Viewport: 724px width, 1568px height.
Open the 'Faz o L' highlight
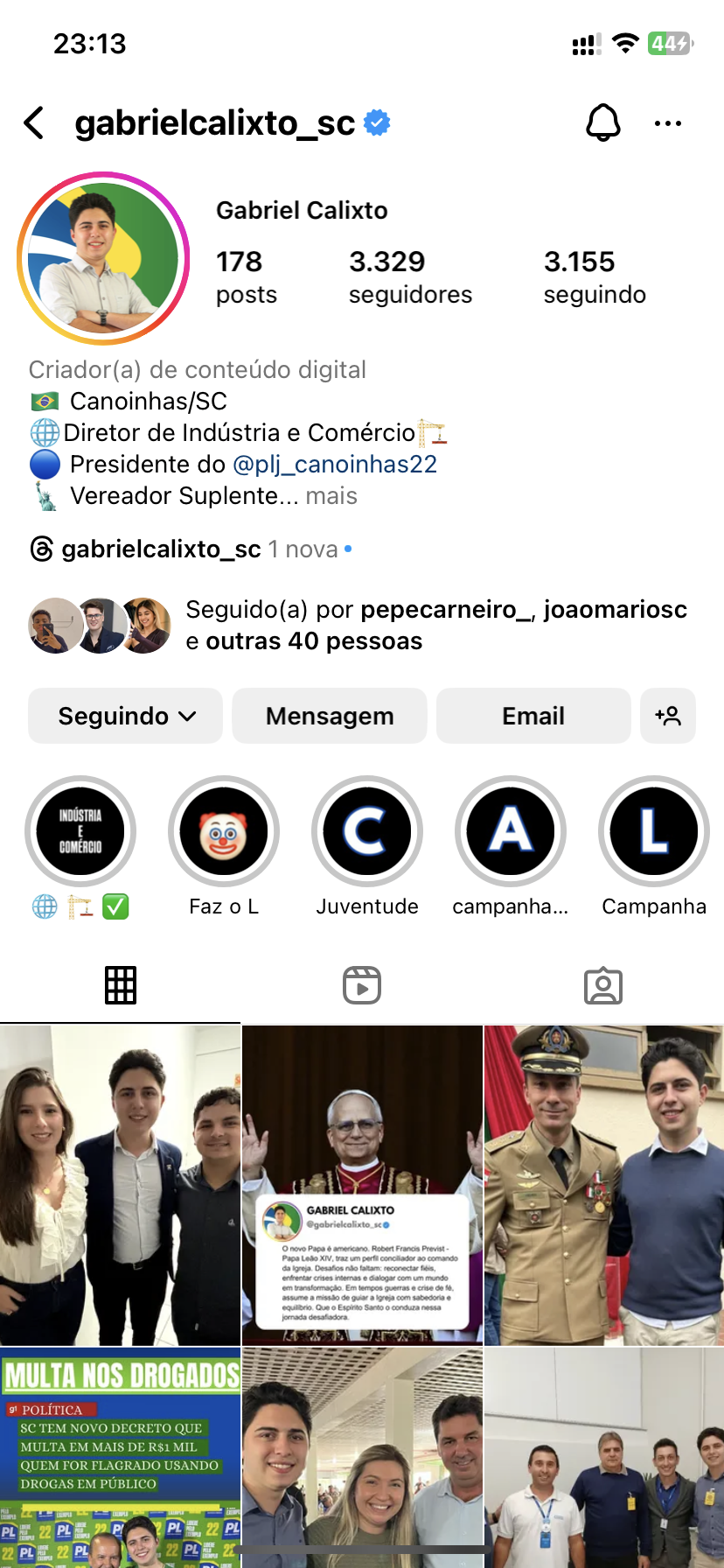click(224, 831)
